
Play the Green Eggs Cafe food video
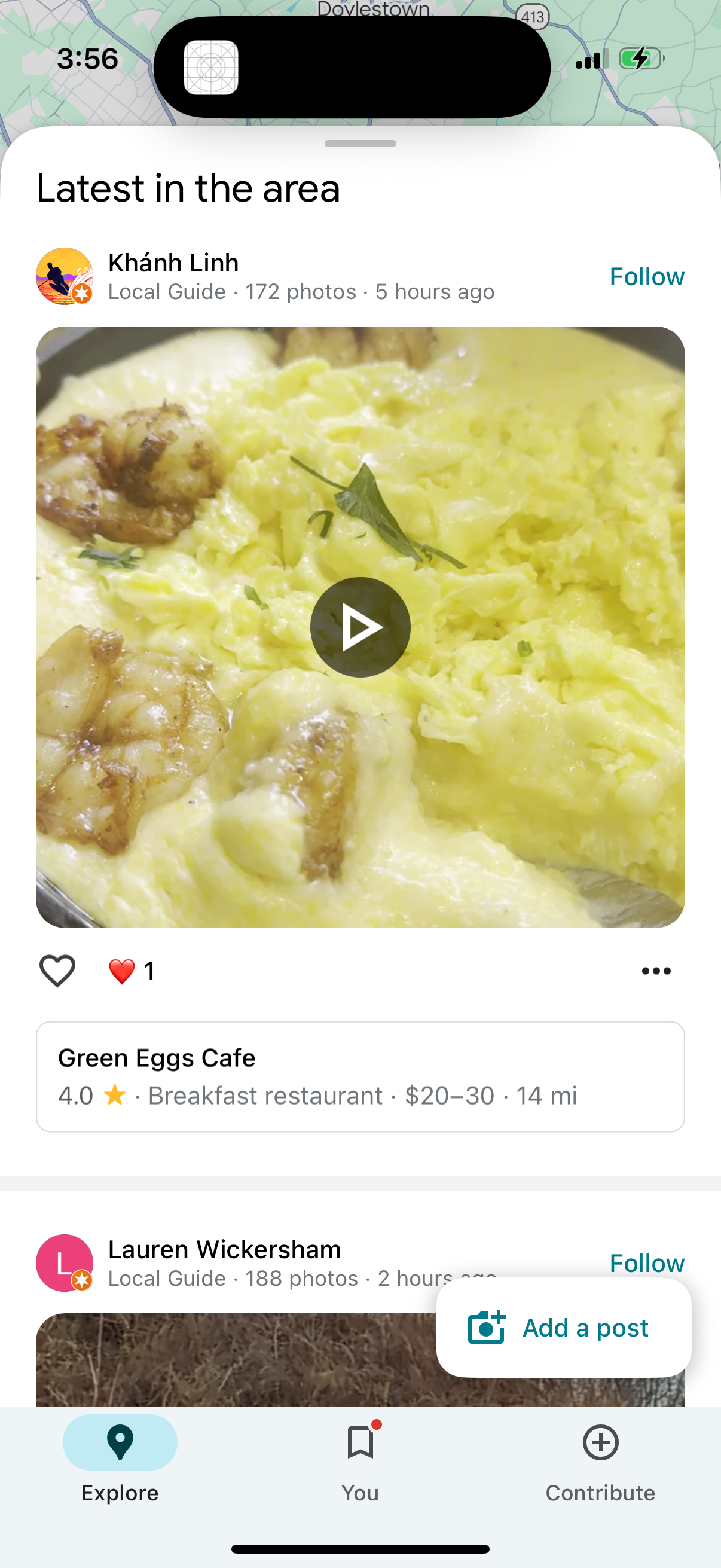tap(360, 627)
